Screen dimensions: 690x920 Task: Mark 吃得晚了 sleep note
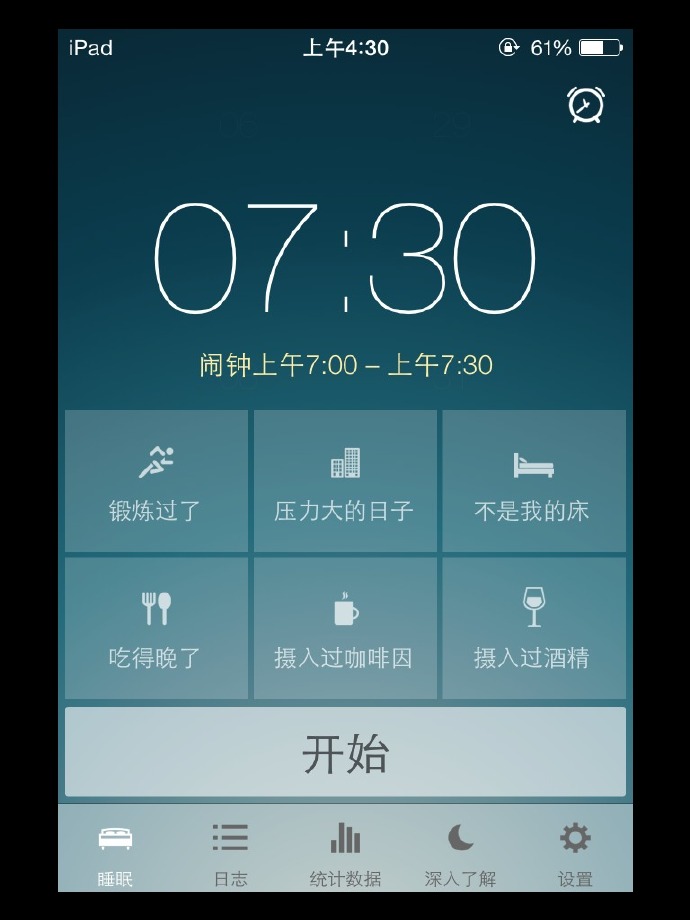tap(156, 628)
